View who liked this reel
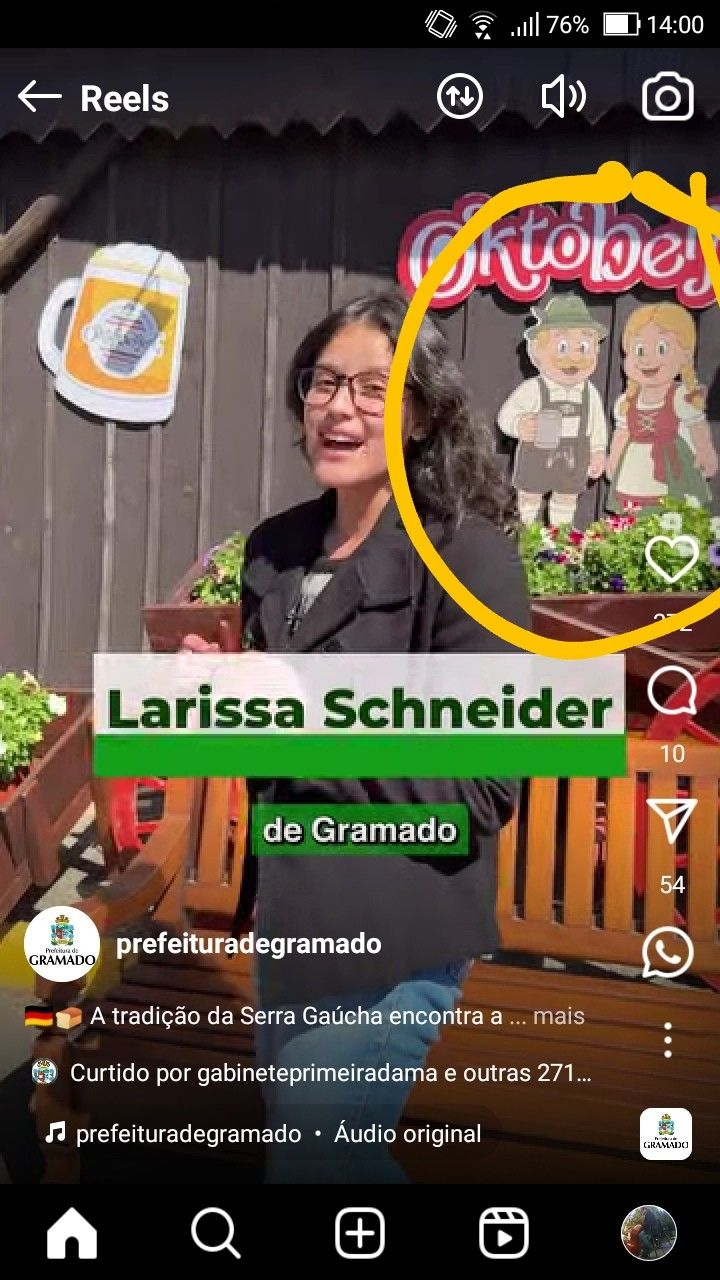720x1280 pixels. [x=330, y=1074]
